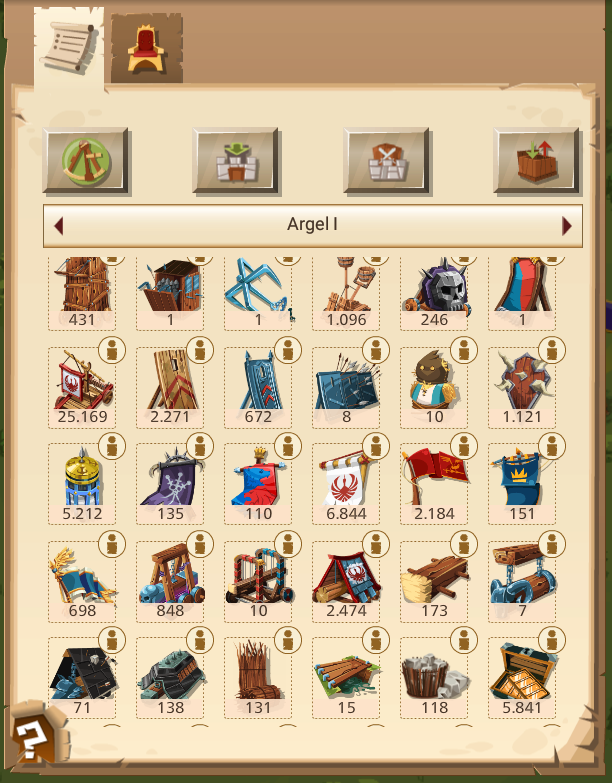Select the owl figure with 10
Image resolution: width=612 pixels, height=783 pixels.
click(433, 384)
